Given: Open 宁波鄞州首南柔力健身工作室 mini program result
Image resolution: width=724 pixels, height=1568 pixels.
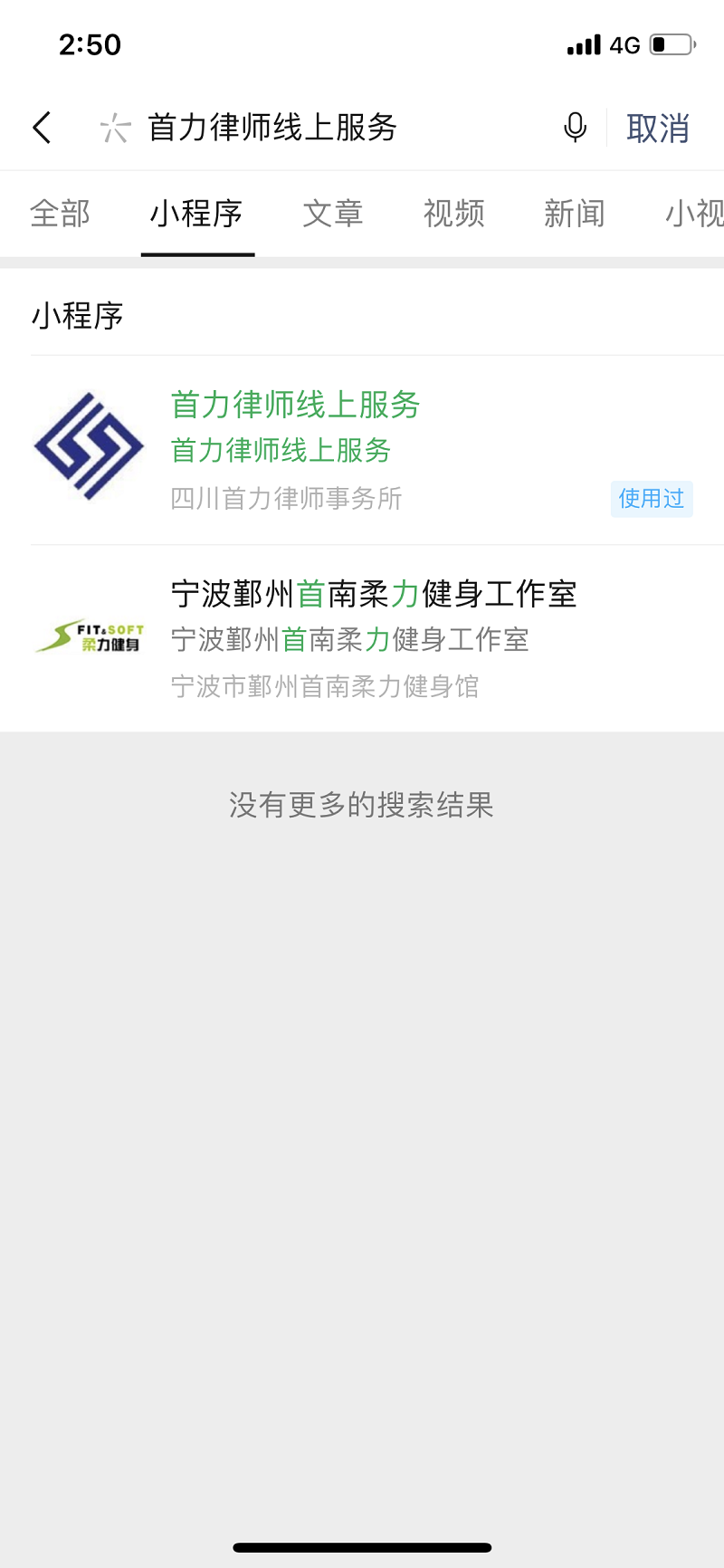Looking at the screenshot, I should (x=362, y=638).
